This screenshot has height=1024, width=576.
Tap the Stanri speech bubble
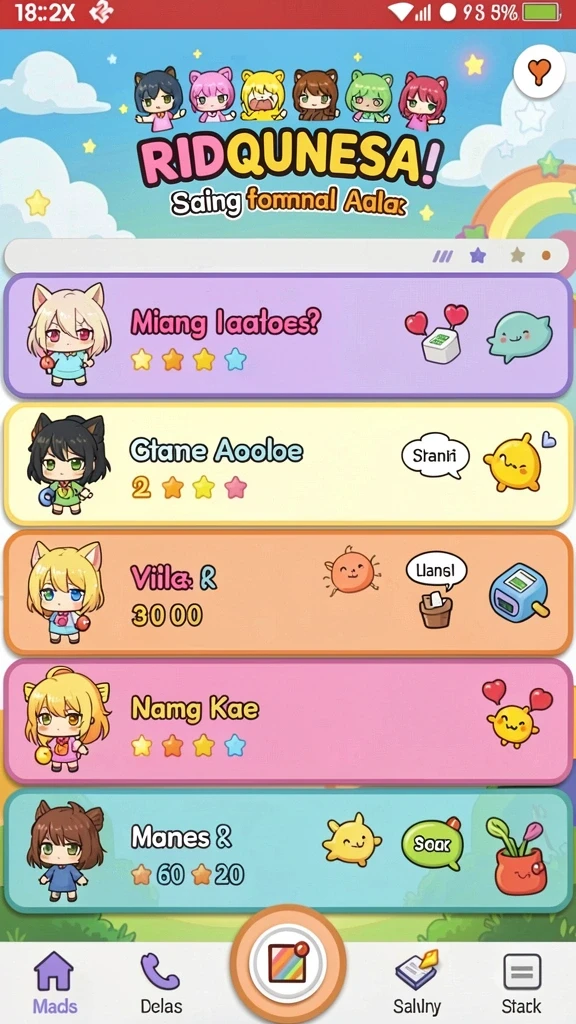click(x=435, y=456)
